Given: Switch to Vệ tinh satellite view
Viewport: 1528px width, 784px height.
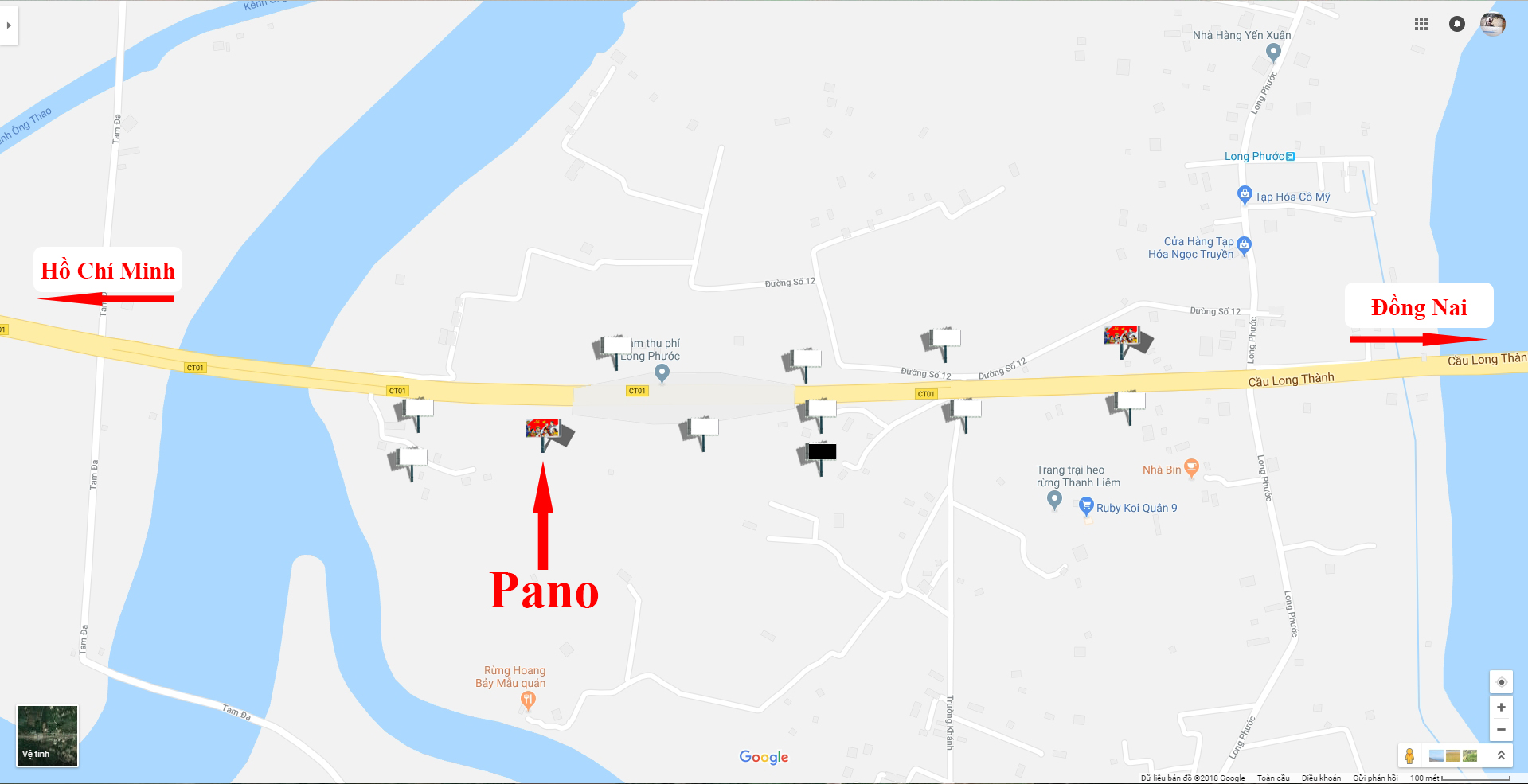Looking at the screenshot, I should (47, 735).
